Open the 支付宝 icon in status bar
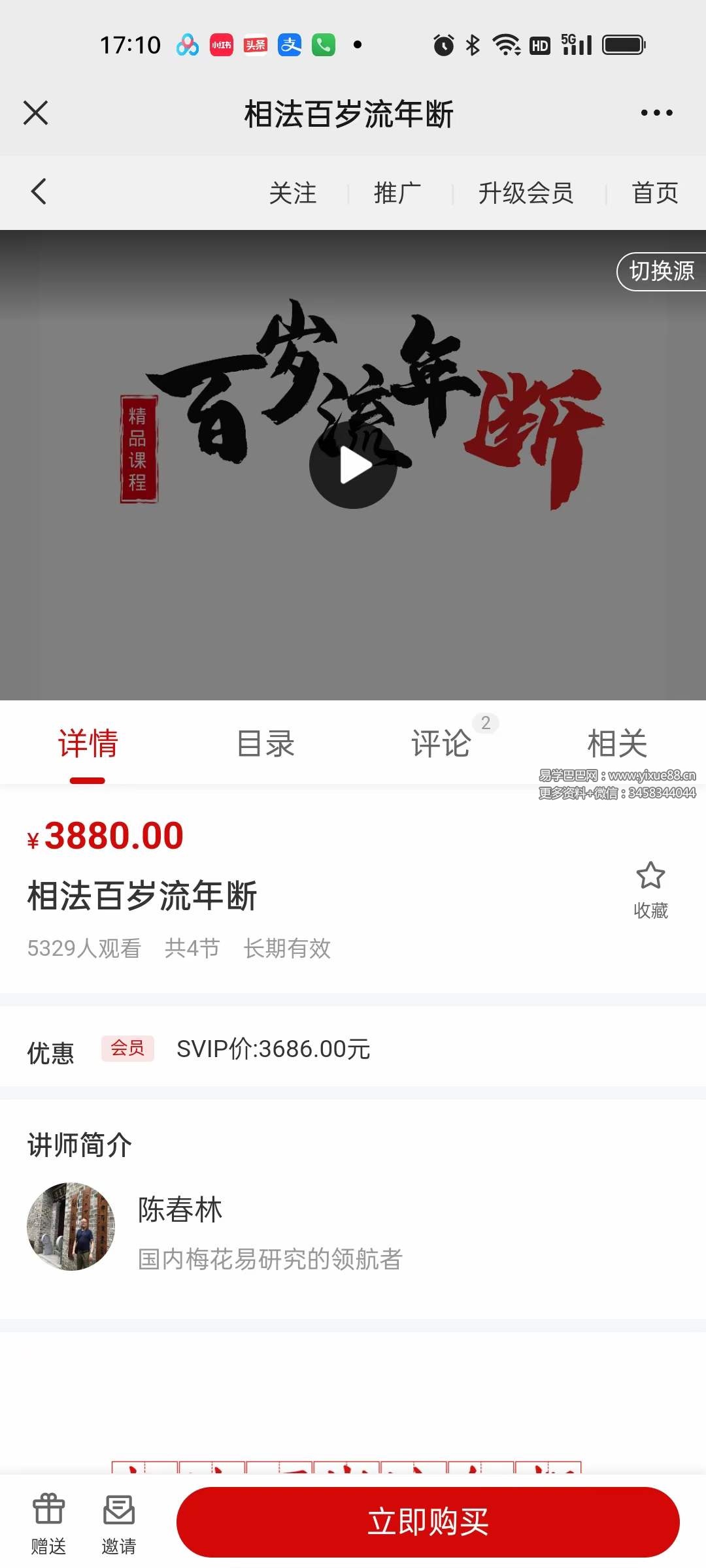The height and width of the screenshot is (1568, 706). coord(290,44)
